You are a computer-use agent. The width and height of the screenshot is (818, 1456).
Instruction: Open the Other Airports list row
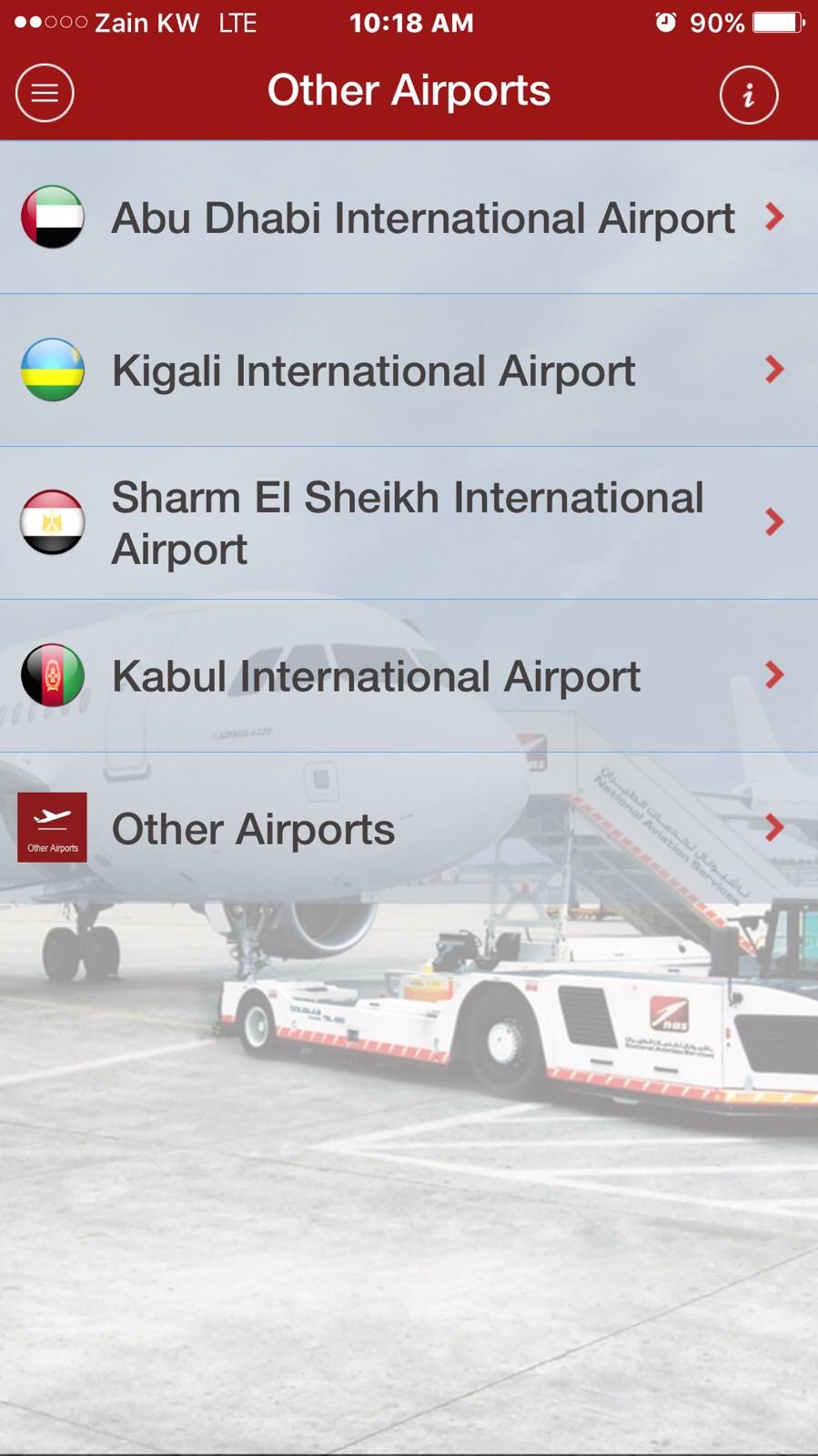coord(409,829)
